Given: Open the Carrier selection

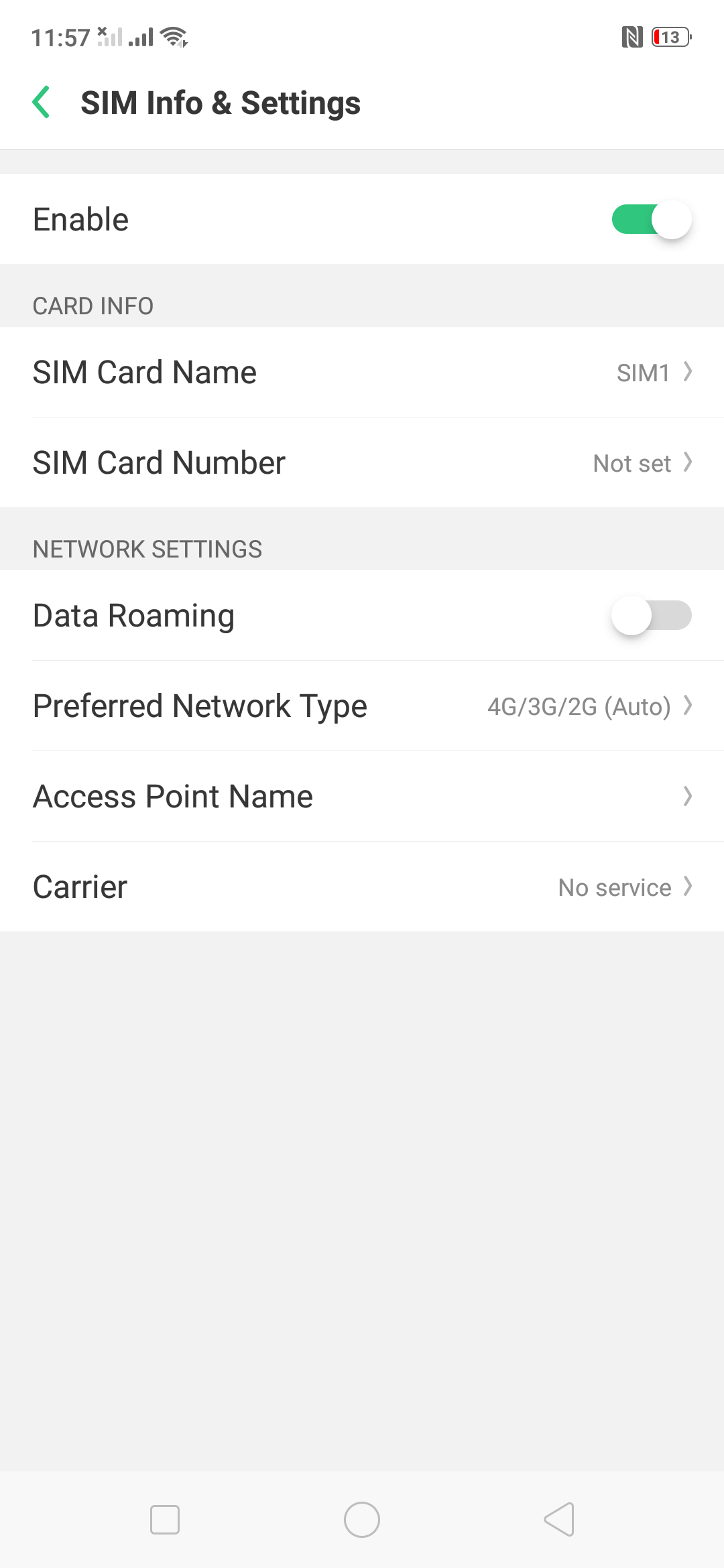Looking at the screenshot, I should coord(362,887).
